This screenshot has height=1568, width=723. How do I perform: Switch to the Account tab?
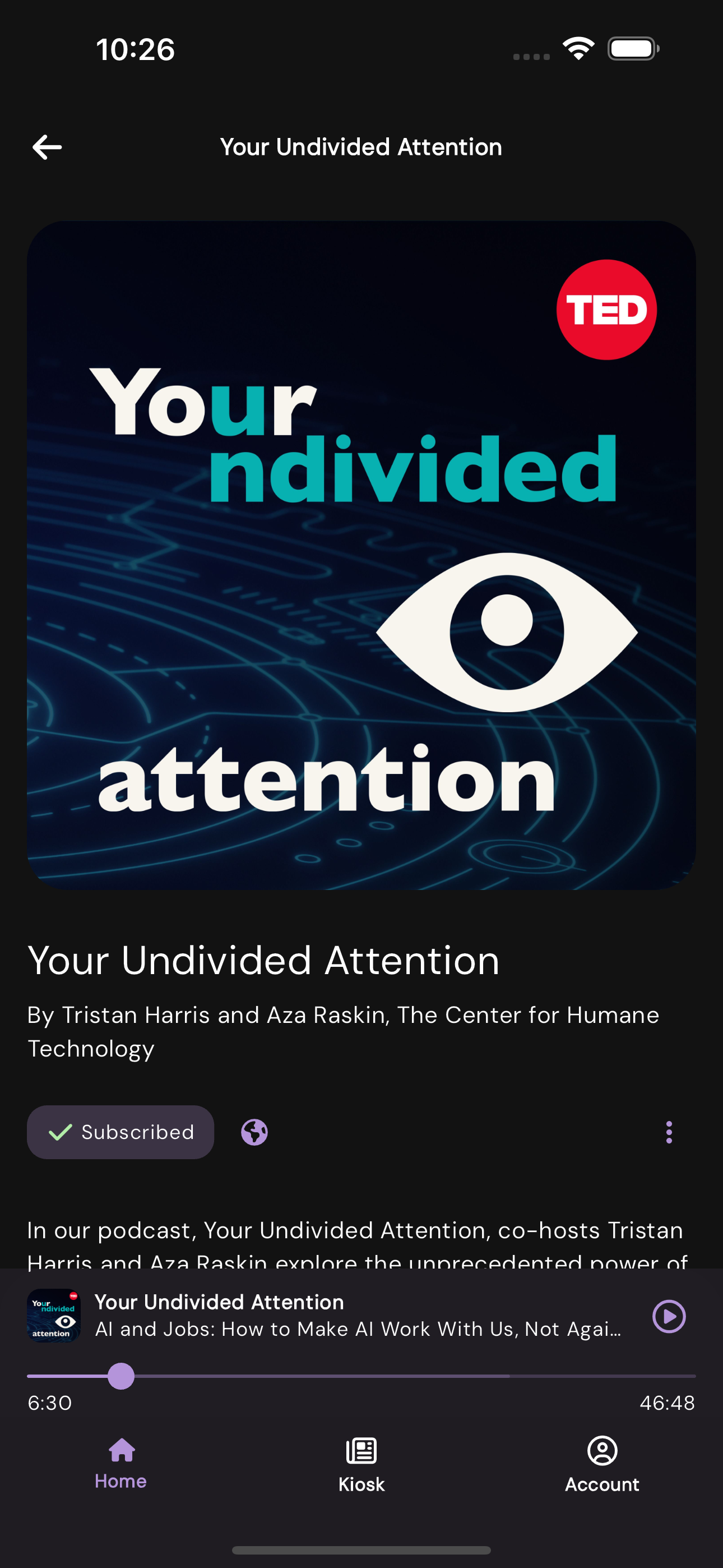(x=602, y=1461)
